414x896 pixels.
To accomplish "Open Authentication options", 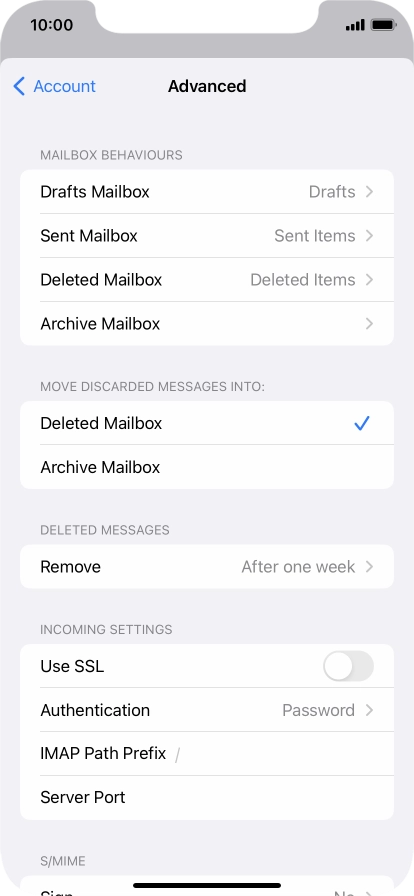I will tap(207, 710).
